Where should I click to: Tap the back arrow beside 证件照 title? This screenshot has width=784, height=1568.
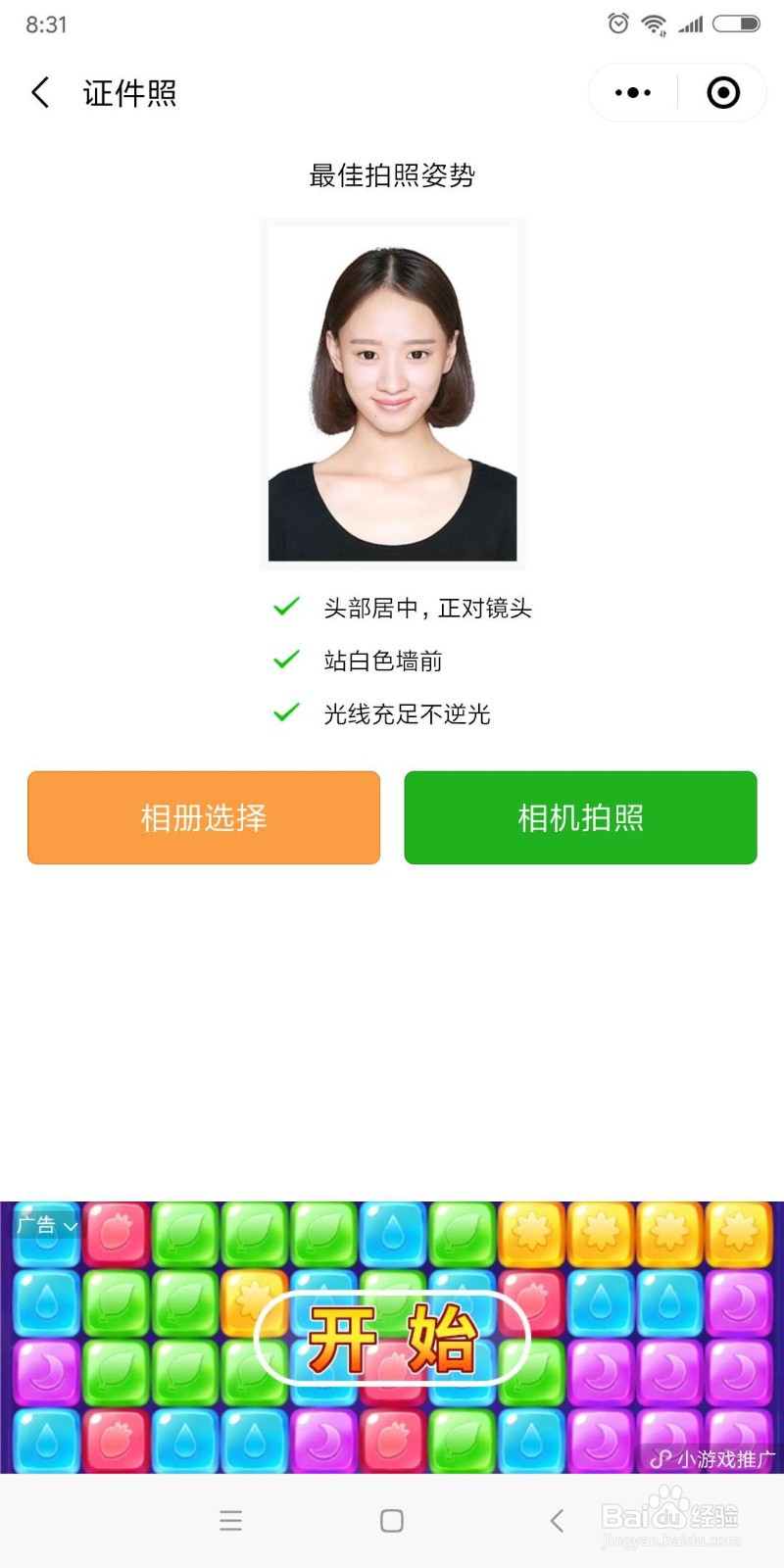pyautogui.click(x=39, y=92)
